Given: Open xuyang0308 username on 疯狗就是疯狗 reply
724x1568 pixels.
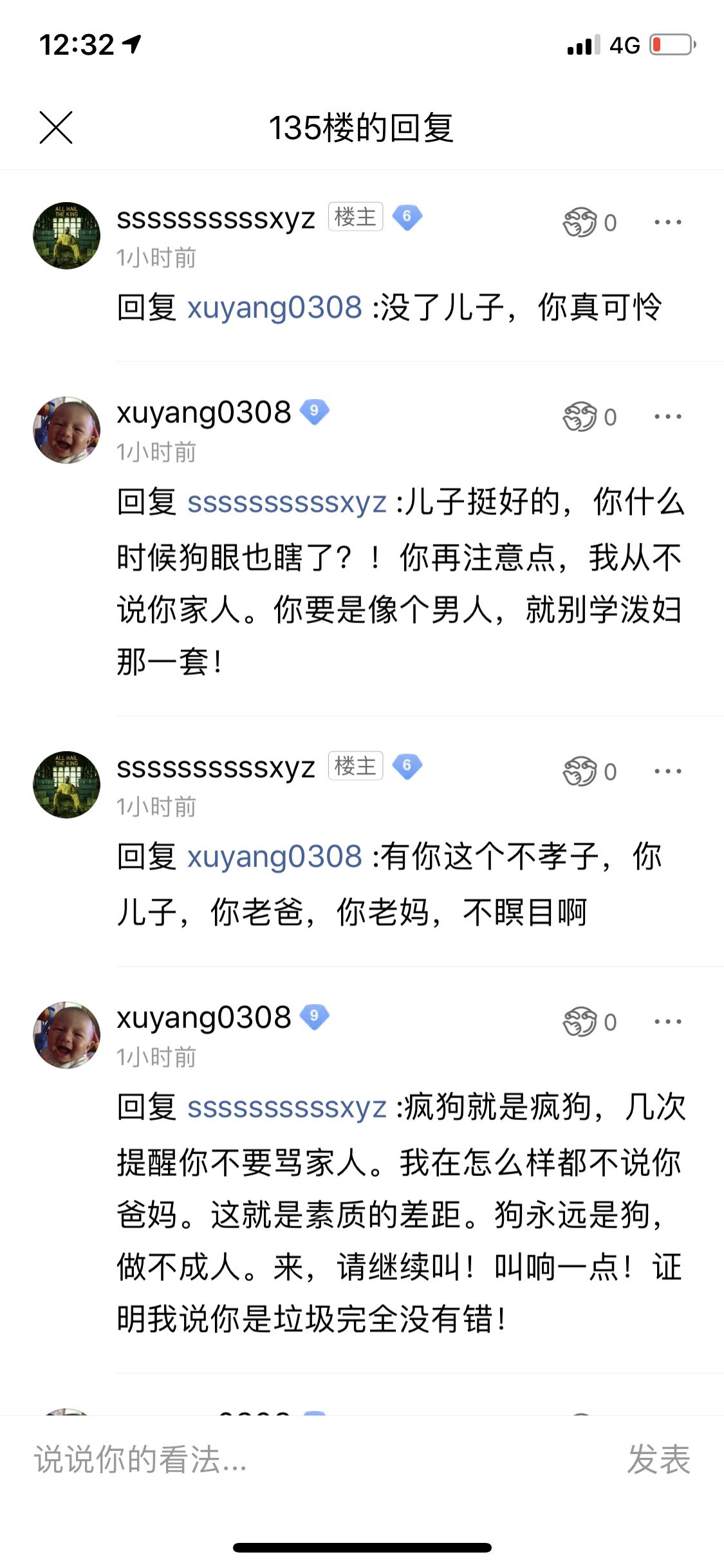Looking at the screenshot, I should (204, 1018).
